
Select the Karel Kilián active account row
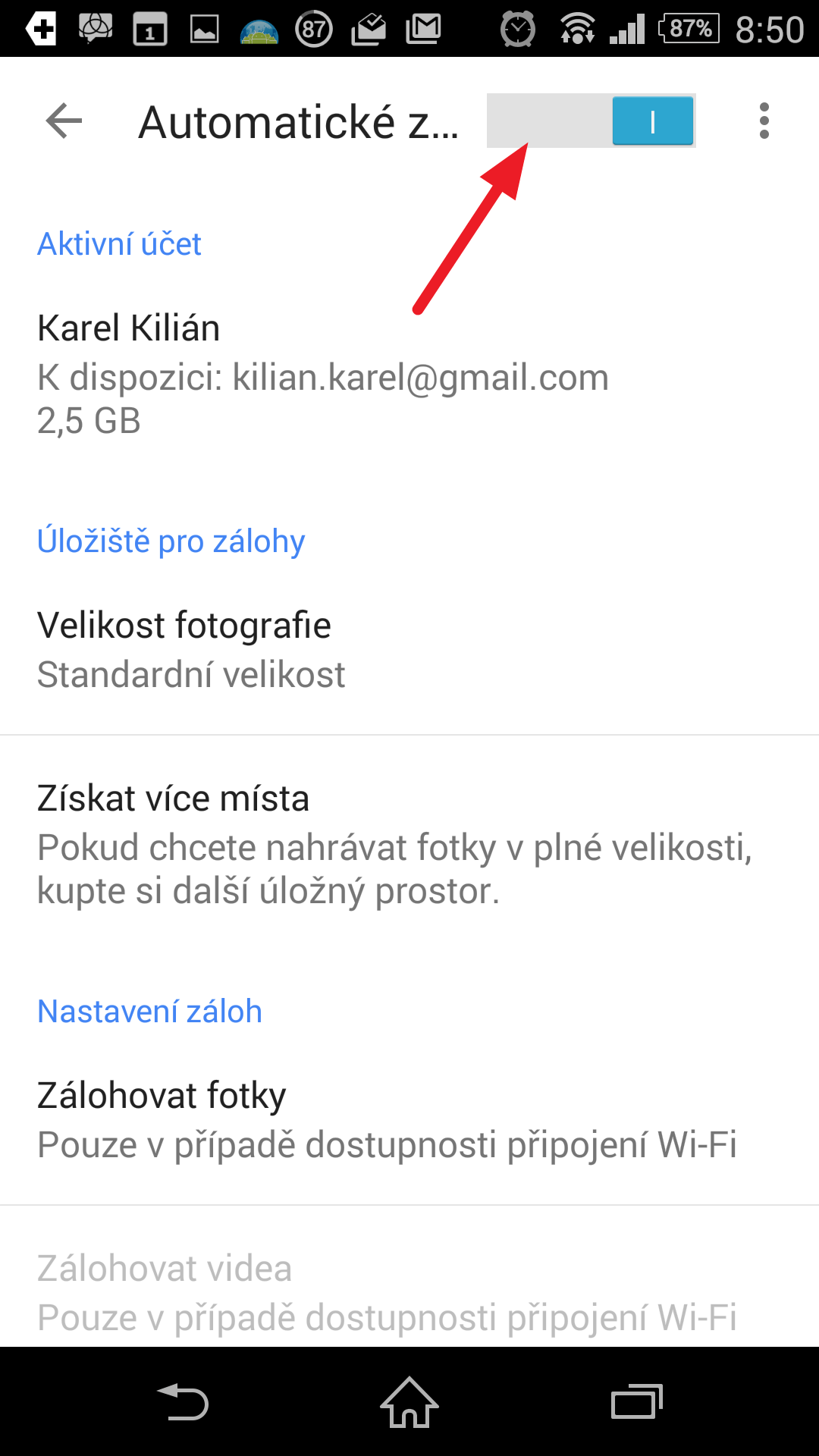pyautogui.click(x=409, y=374)
